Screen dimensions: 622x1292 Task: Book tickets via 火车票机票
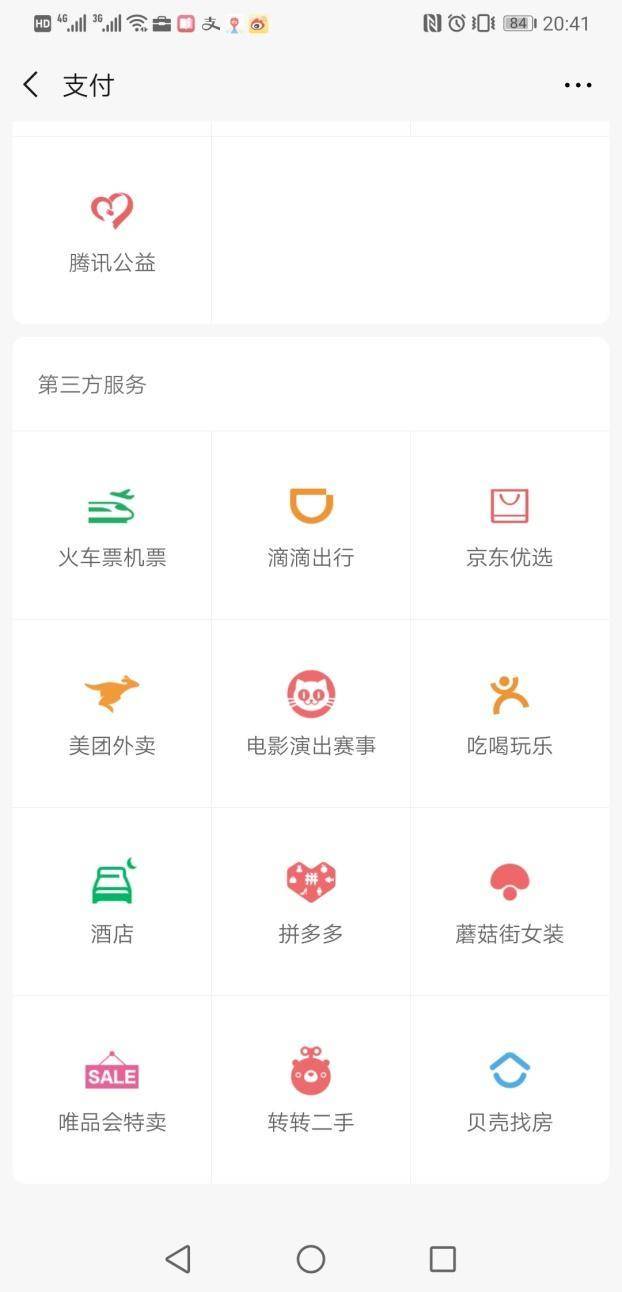click(112, 526)
